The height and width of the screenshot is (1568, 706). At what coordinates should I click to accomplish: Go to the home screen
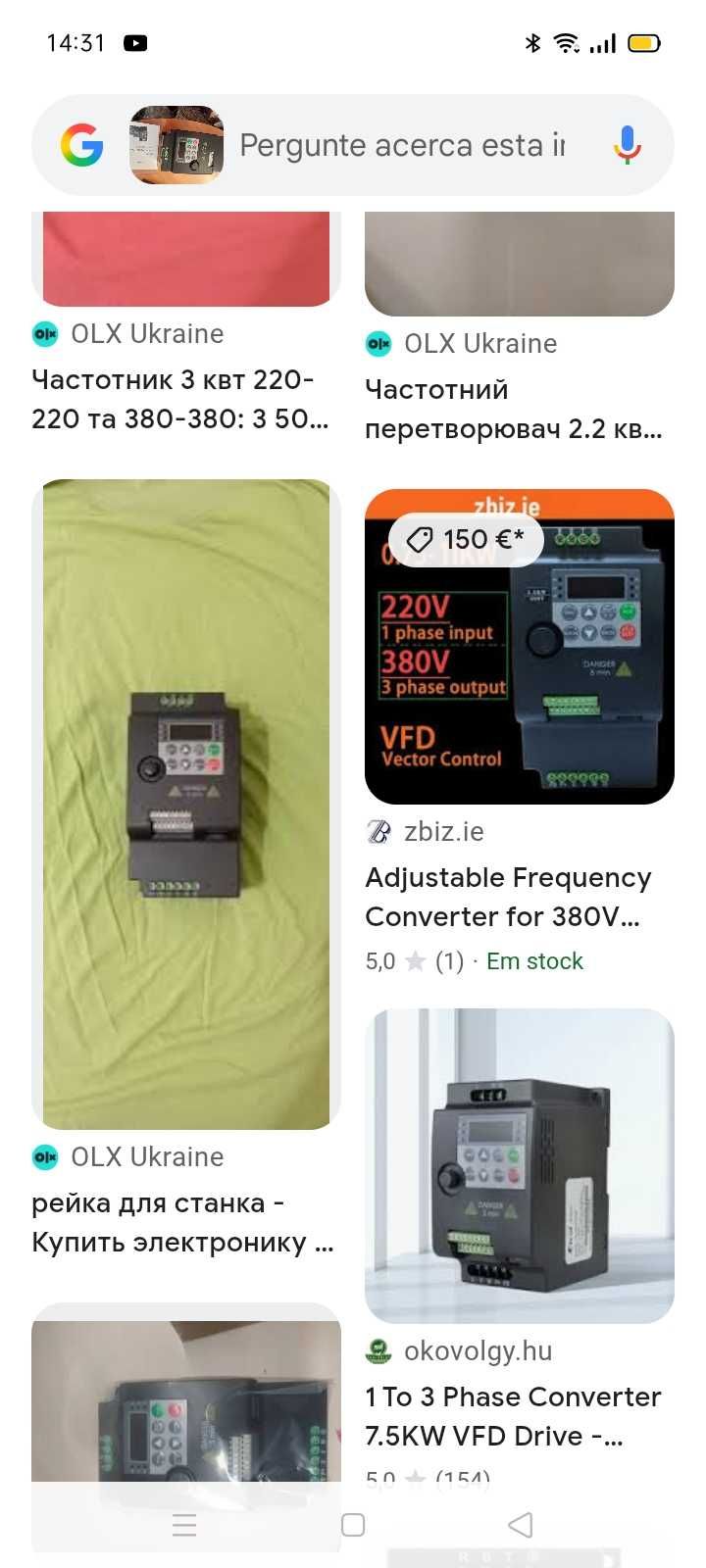(x=353, y=1525)
